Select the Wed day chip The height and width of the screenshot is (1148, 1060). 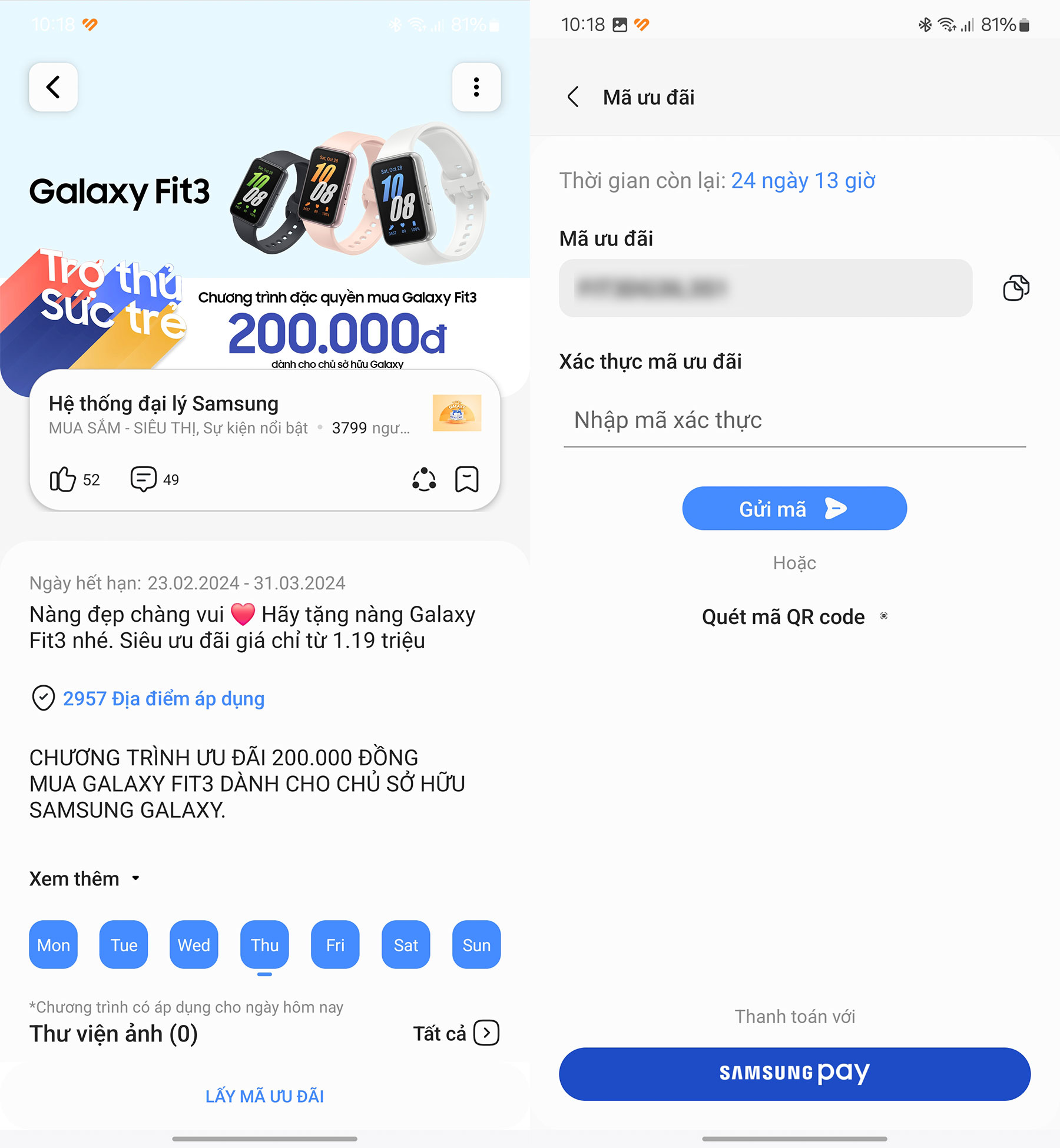[x=194, y=945]
